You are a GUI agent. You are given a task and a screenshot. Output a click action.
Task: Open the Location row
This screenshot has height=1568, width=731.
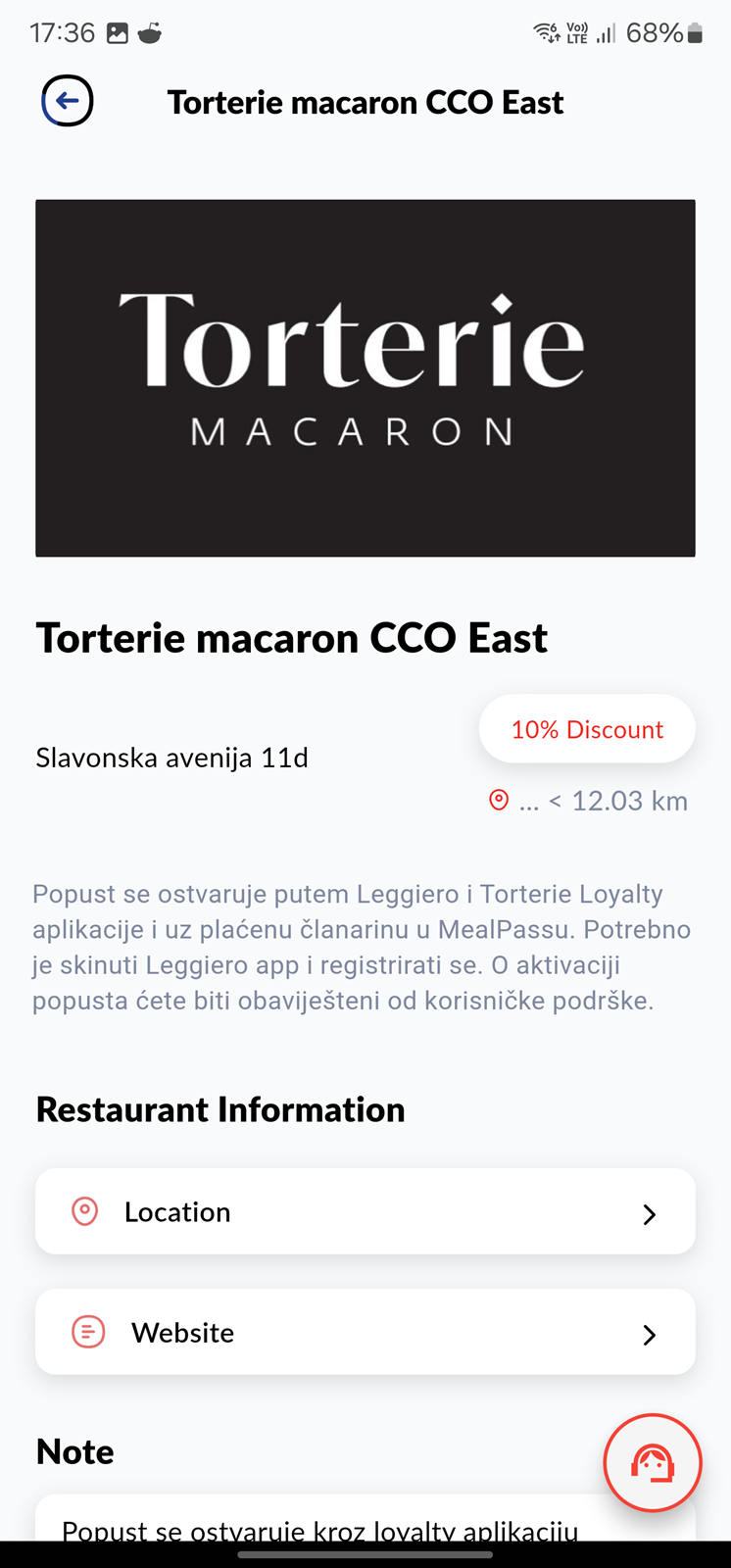[x=365, y=1211]
